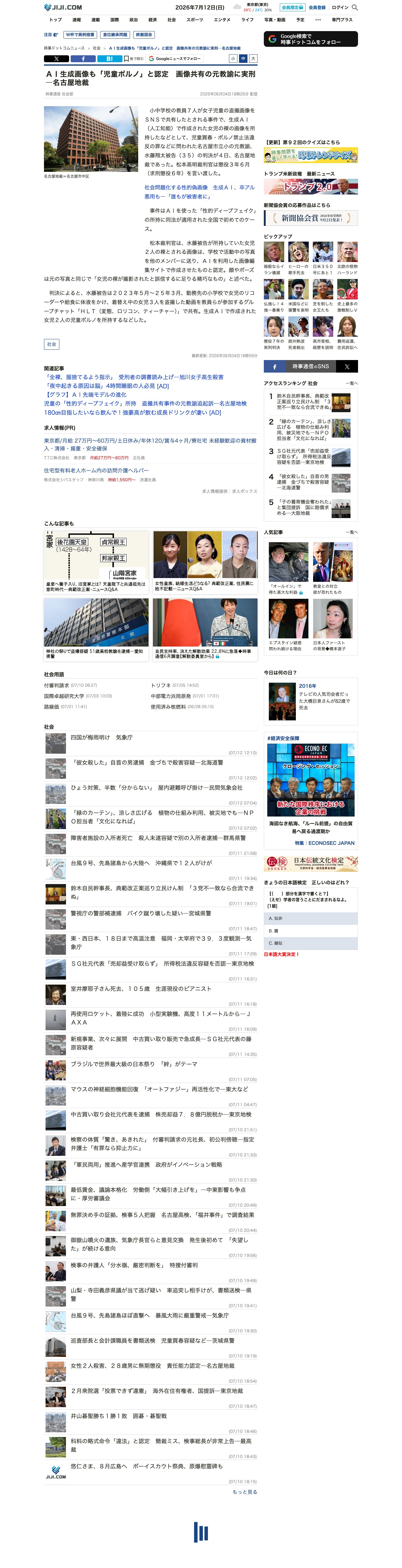This screenshot has width=402, height=1568.
Task: Select the W杯で異例措置 topic chip
Action: (x=80, y=35)
